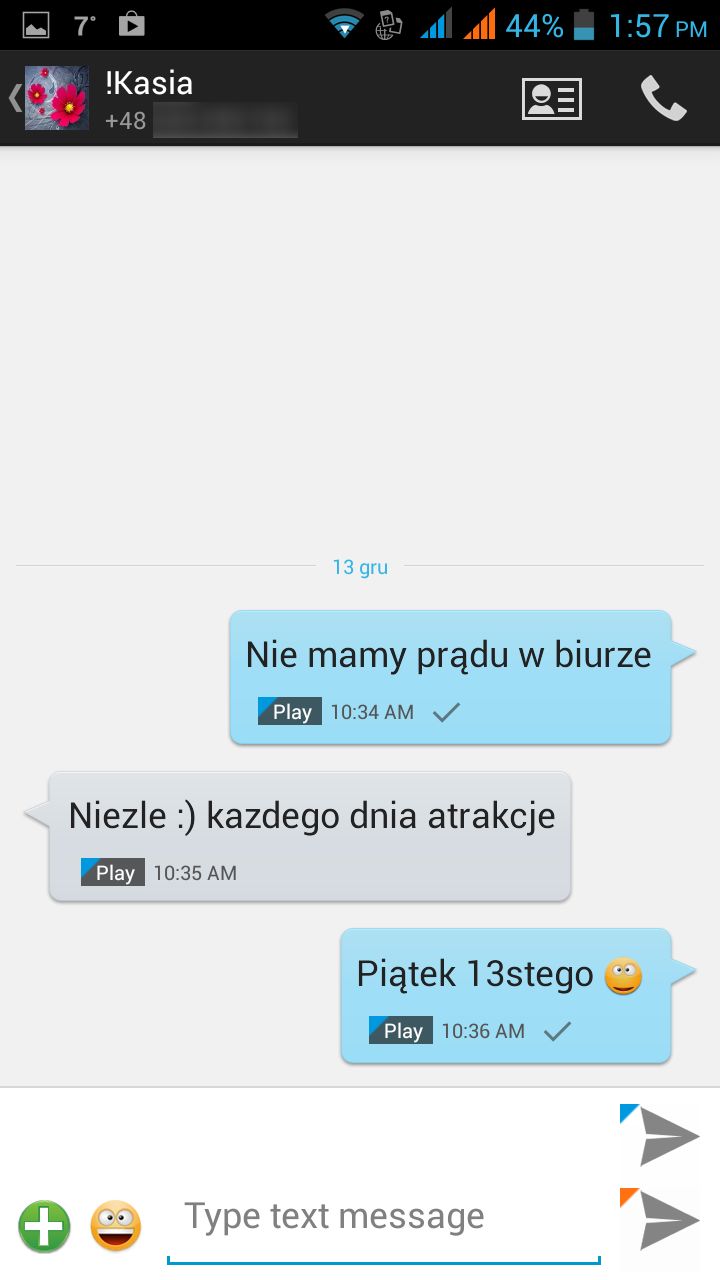Select Kasia's message "Niezle :) kazdego dnia atrakcje"

[310, 836]
